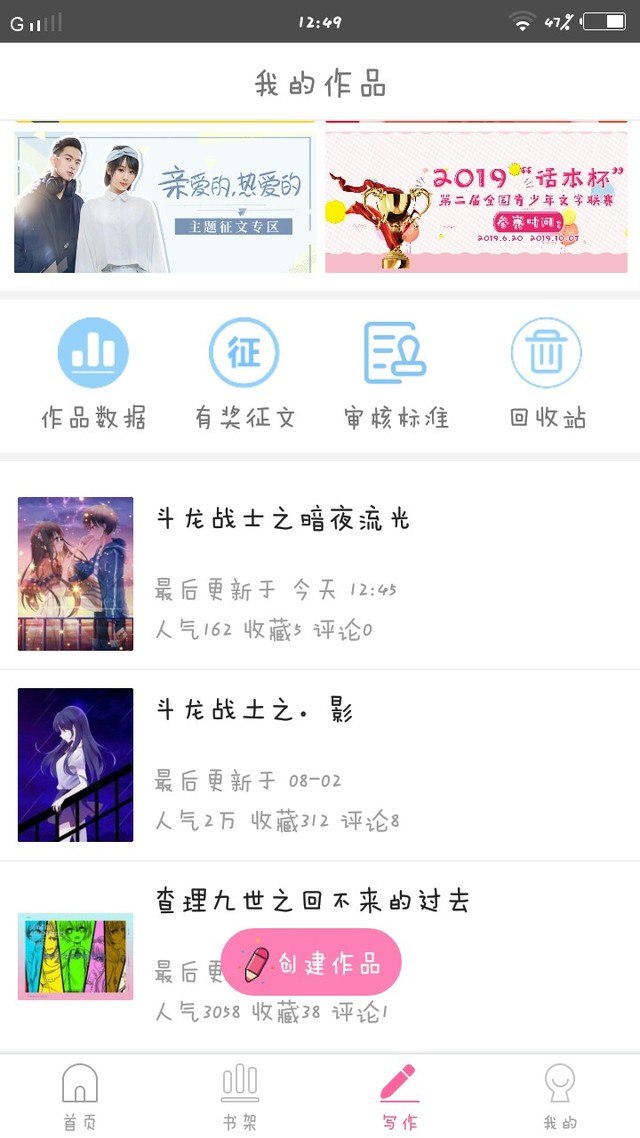The image size is (640, 1138).
Task: Tap the 创建作品 create work button
Action: 311,963
